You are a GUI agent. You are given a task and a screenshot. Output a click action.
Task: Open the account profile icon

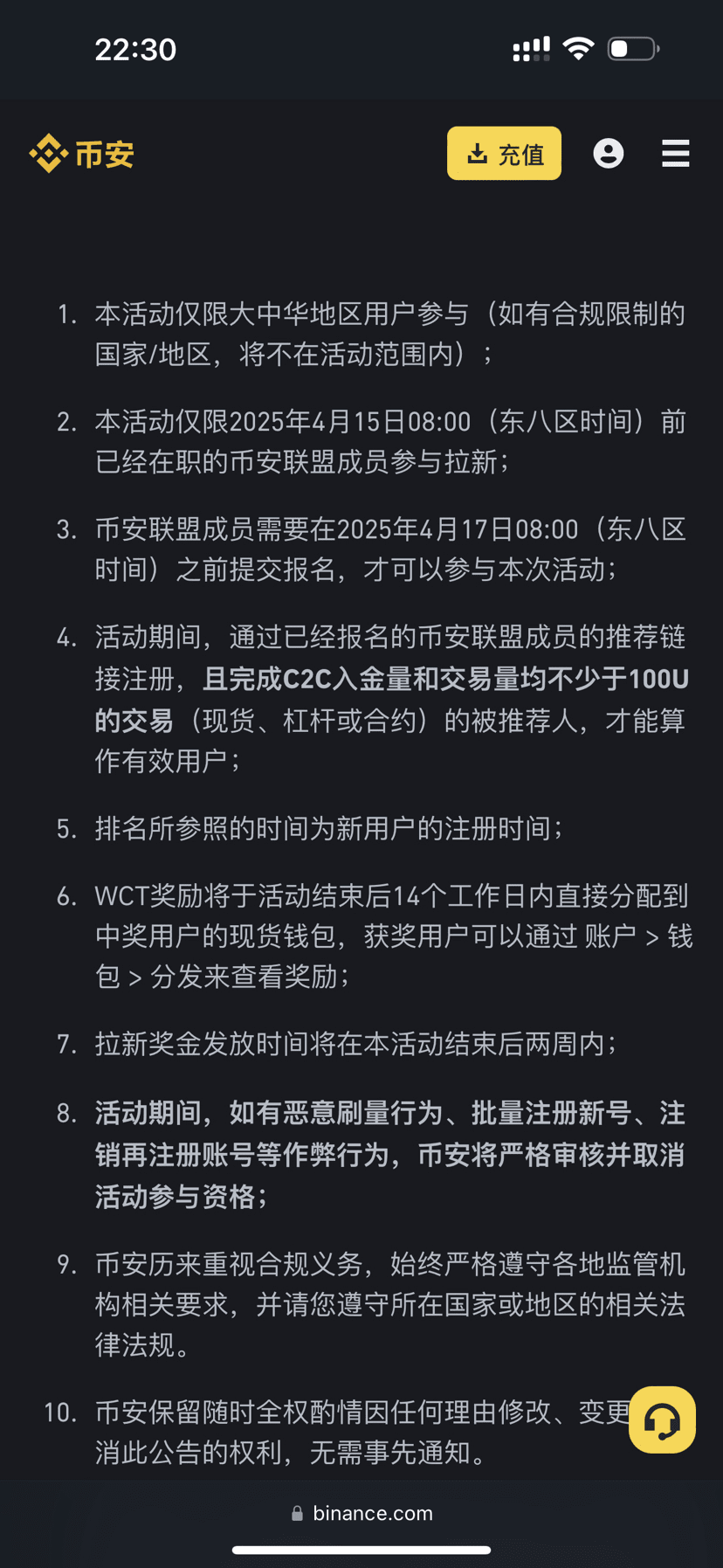609,154
